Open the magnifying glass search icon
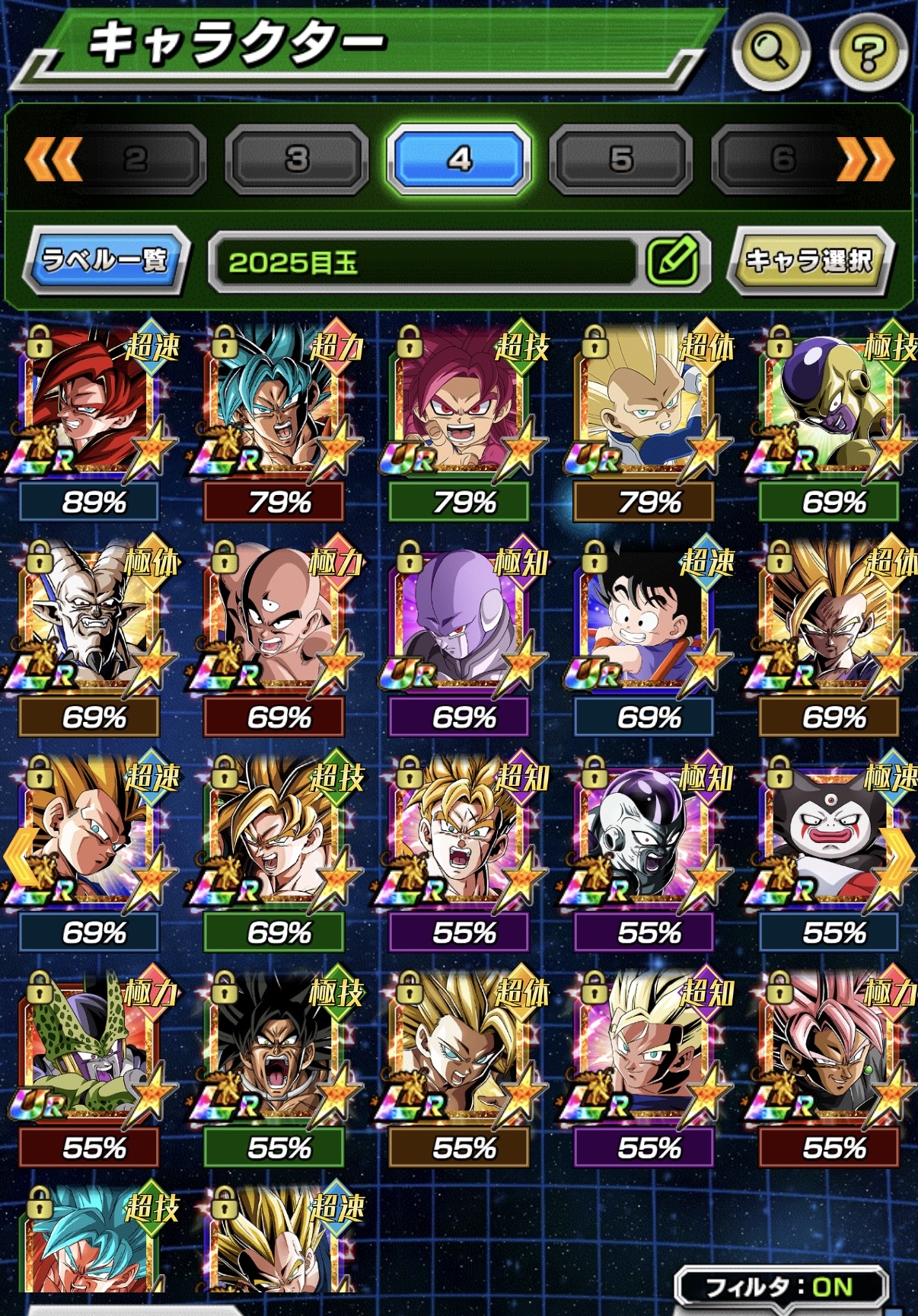This screenshot has height=1316, width=918. point(770,51)
